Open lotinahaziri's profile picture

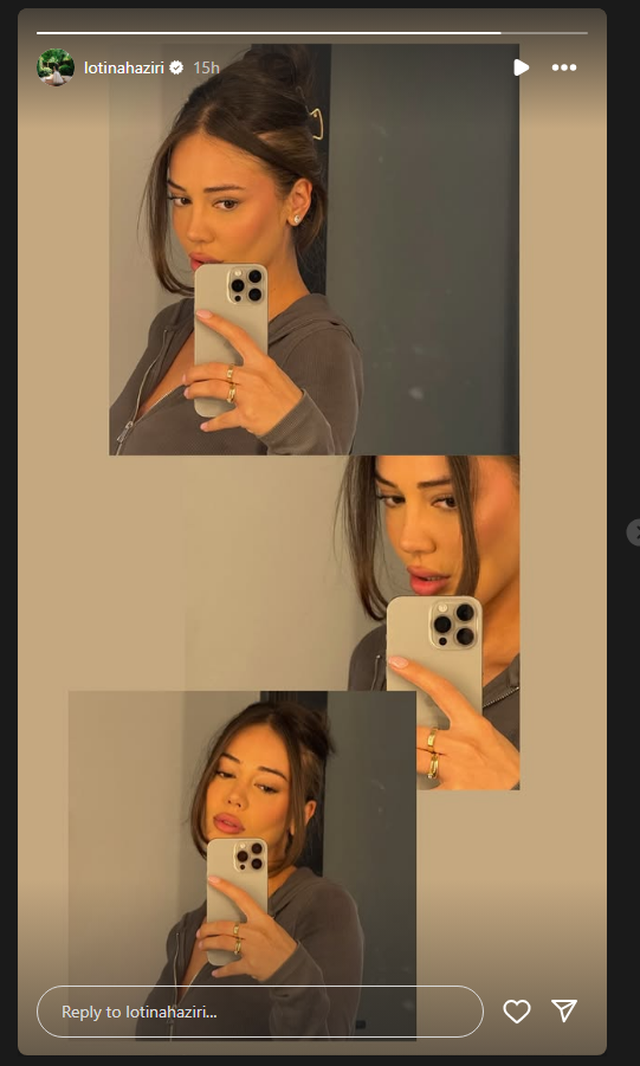[56, 67]
